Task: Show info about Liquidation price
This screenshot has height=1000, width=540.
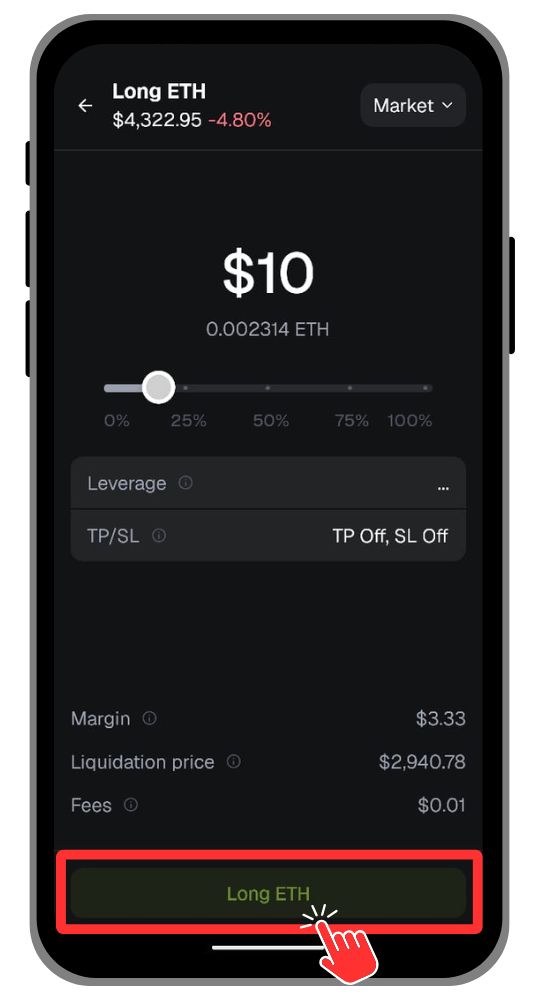Action: (x=234, y=761)
